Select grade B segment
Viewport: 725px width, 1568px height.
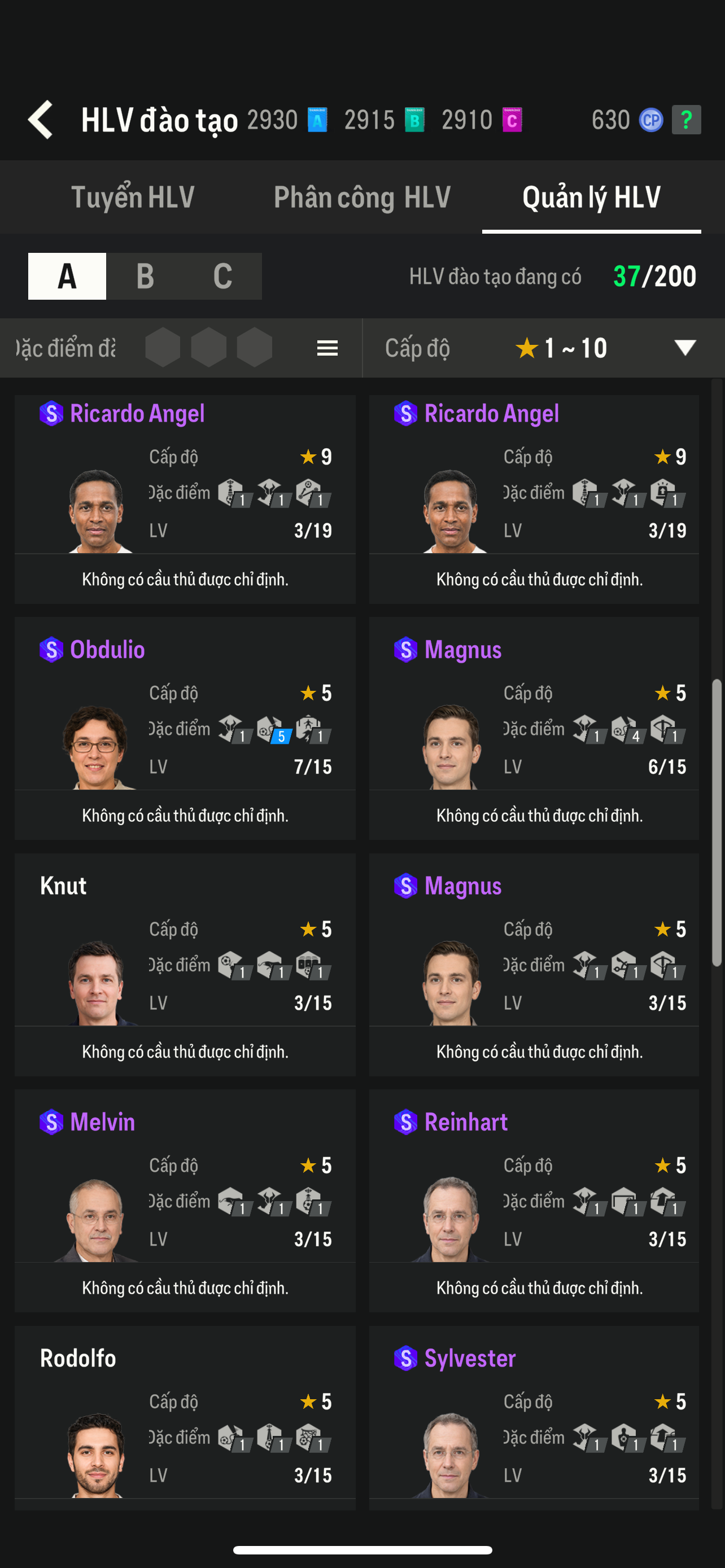point(145,277)
